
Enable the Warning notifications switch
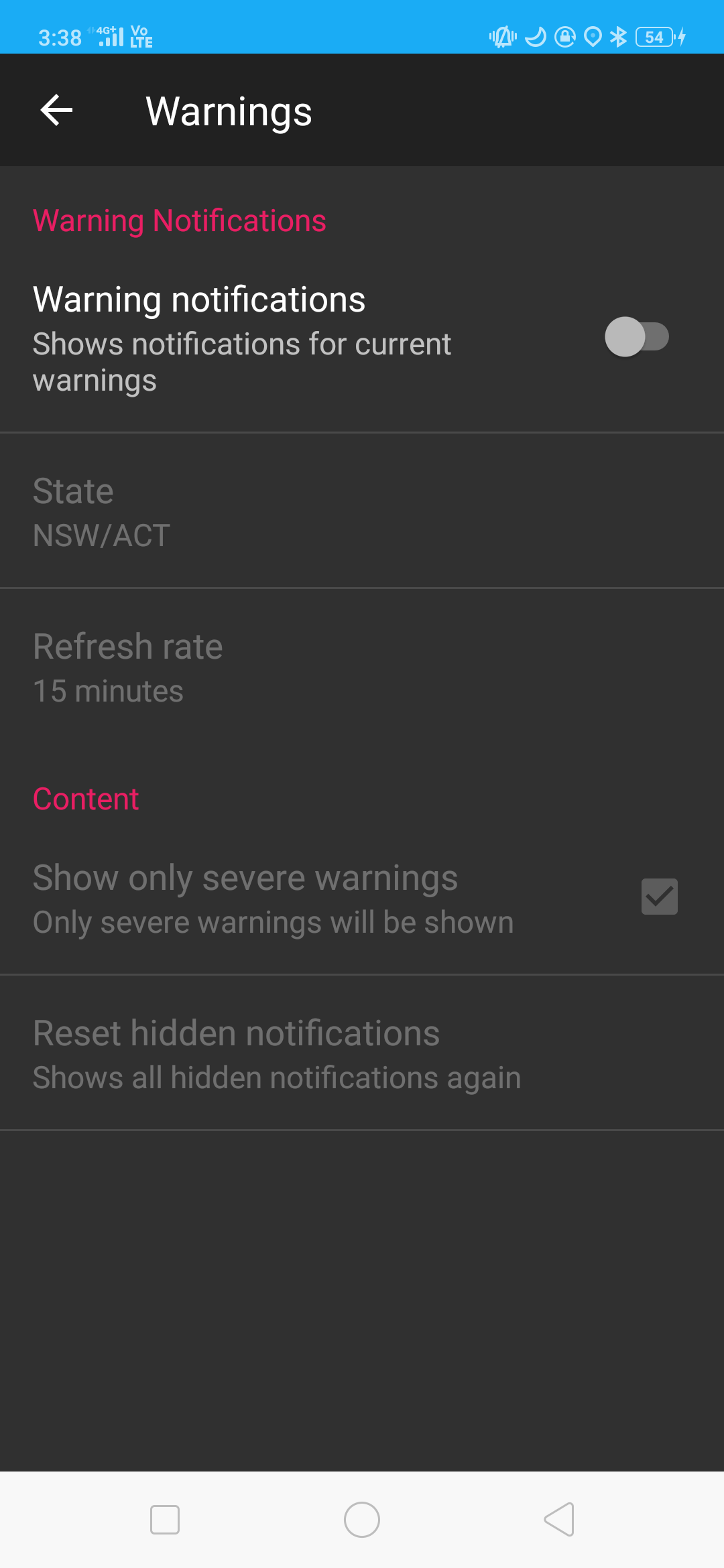click(x=637, y=336)
